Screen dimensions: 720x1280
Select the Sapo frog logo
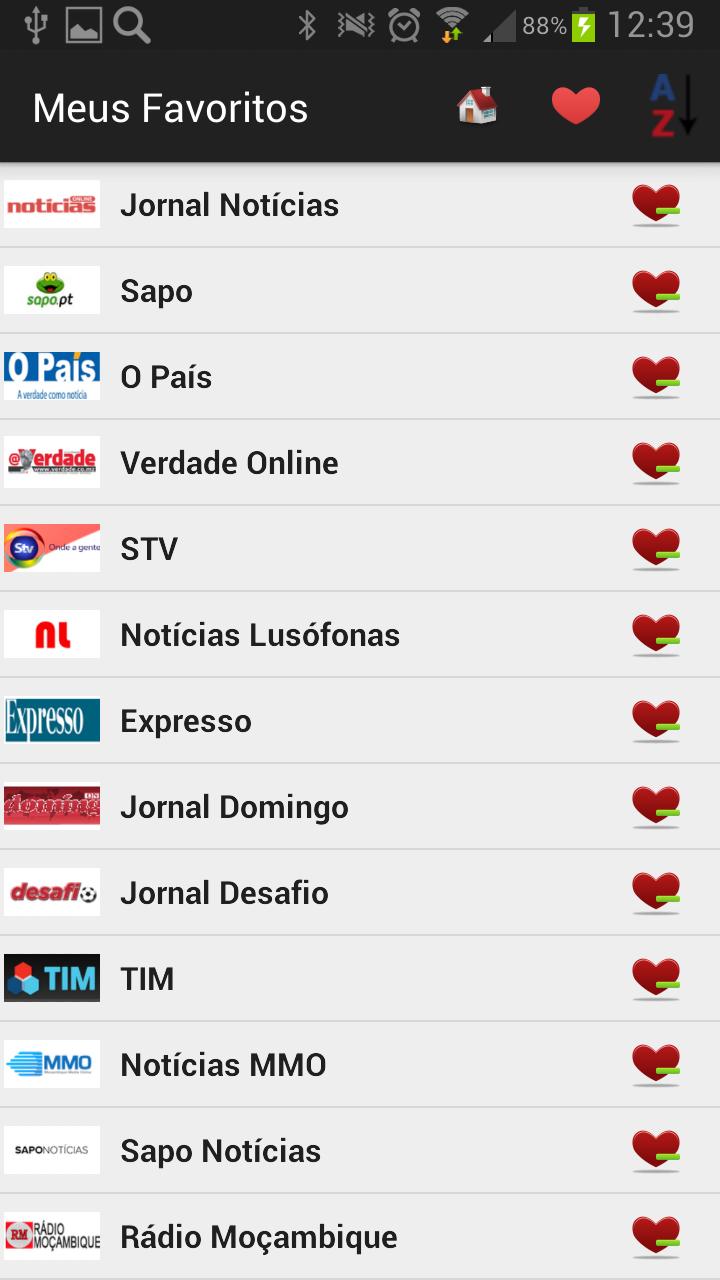[52, 290]
